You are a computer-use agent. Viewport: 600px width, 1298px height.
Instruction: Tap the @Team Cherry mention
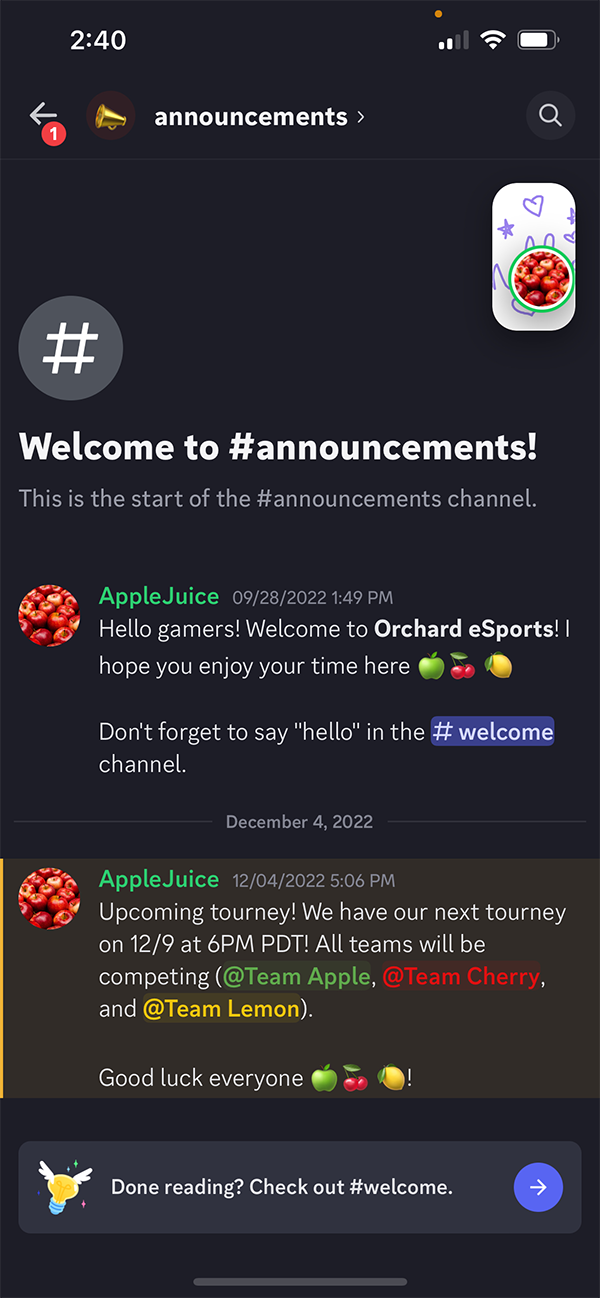tap(461, 976)
